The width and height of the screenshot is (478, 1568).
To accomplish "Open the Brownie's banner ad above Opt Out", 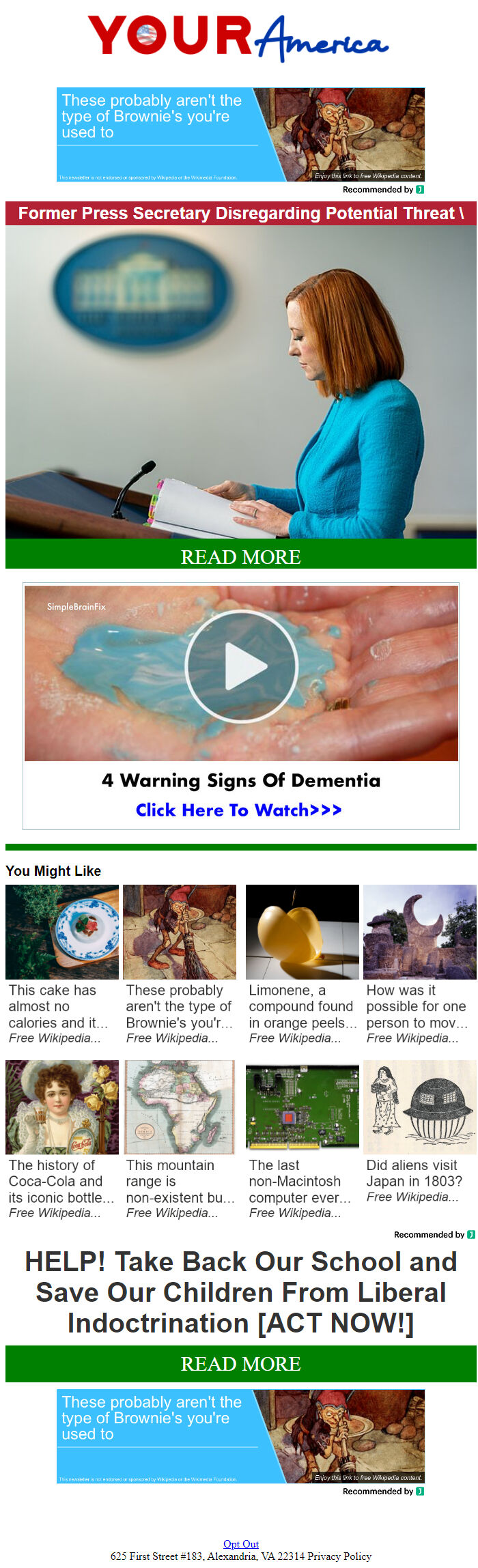I will 240,1436.
